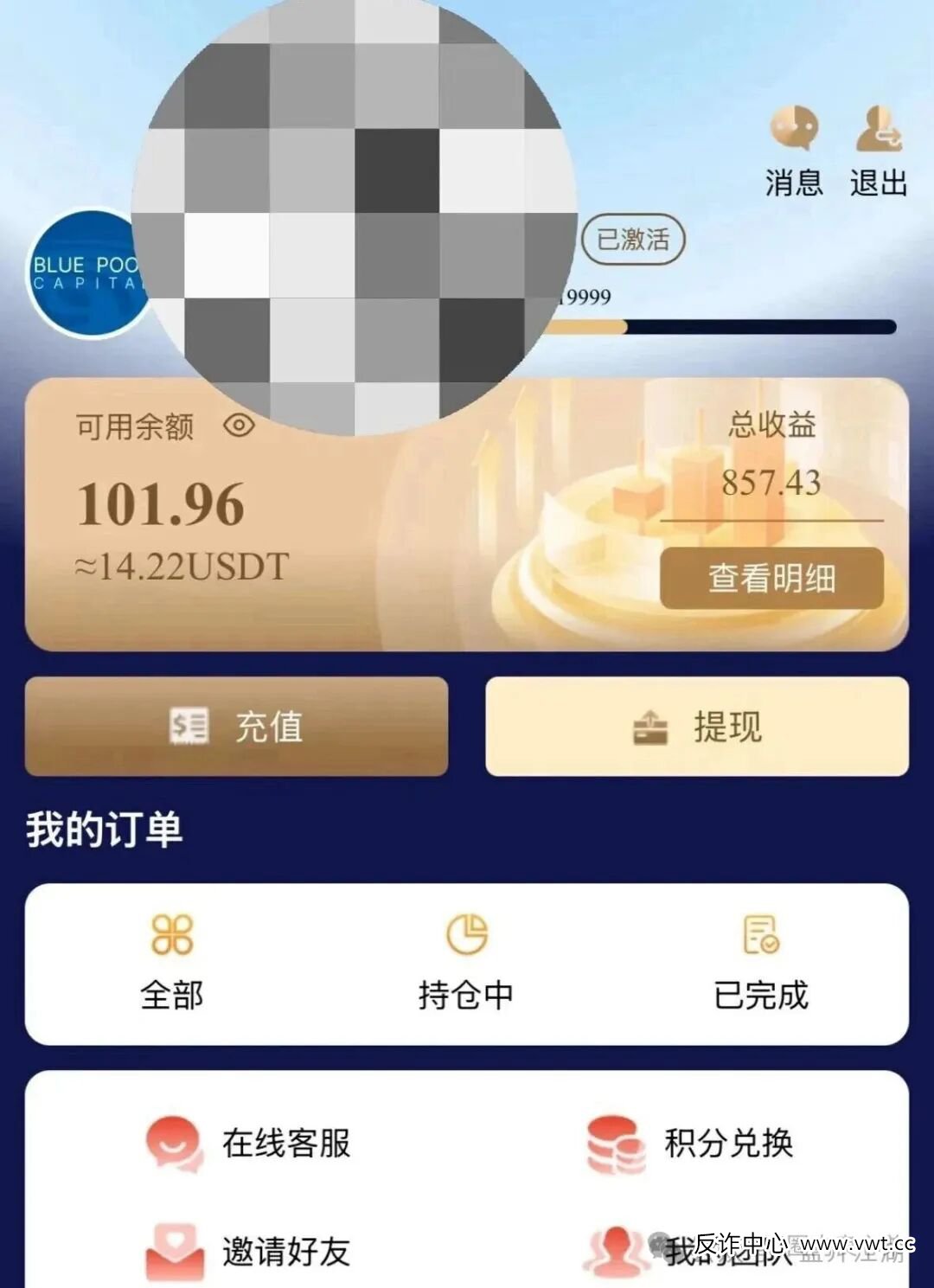The width and height of the screenshot is (934, 1288).
Task: Click the 积分兑换 points coins icon
Action: click(616, 1145)
